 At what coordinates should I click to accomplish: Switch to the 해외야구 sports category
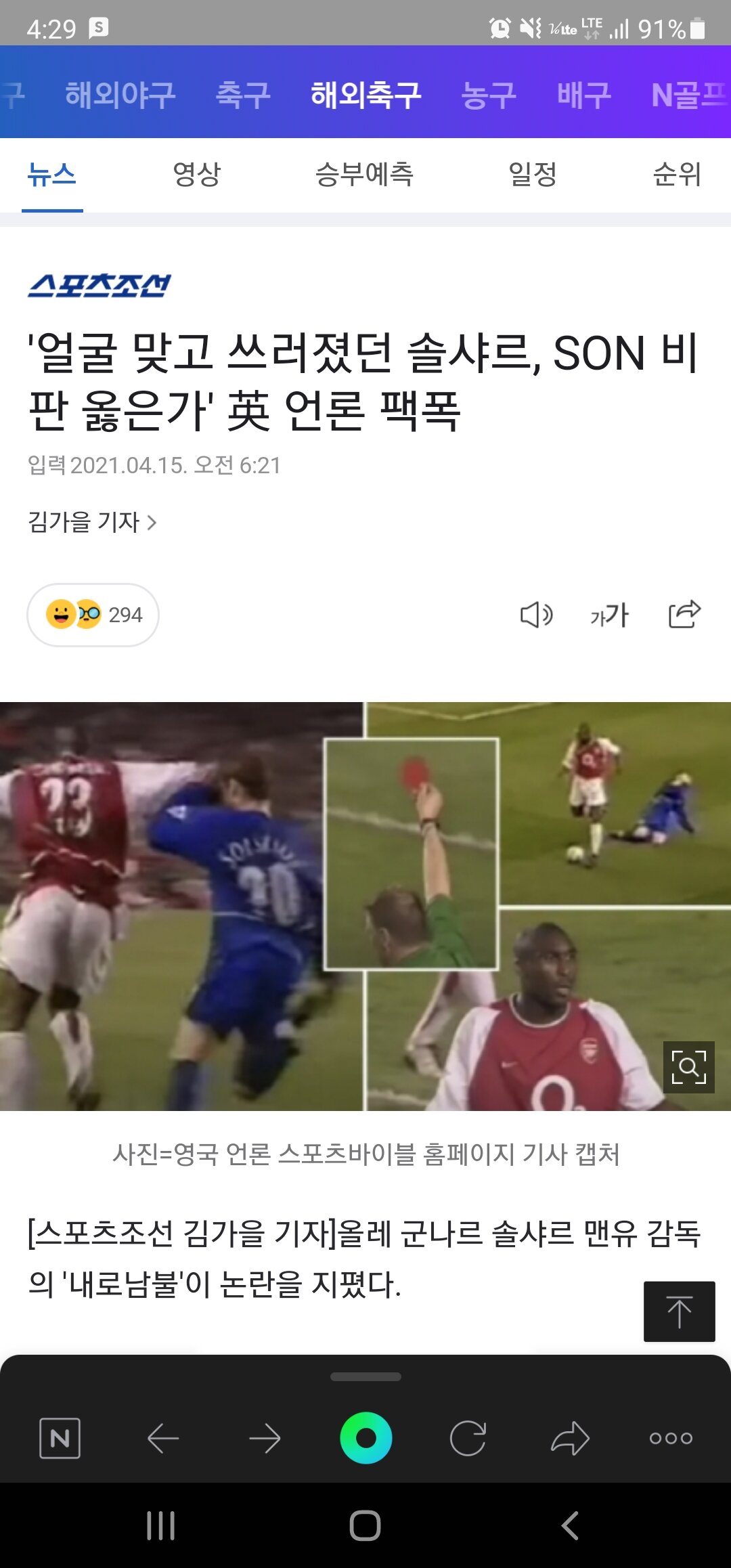coord(120,94)
